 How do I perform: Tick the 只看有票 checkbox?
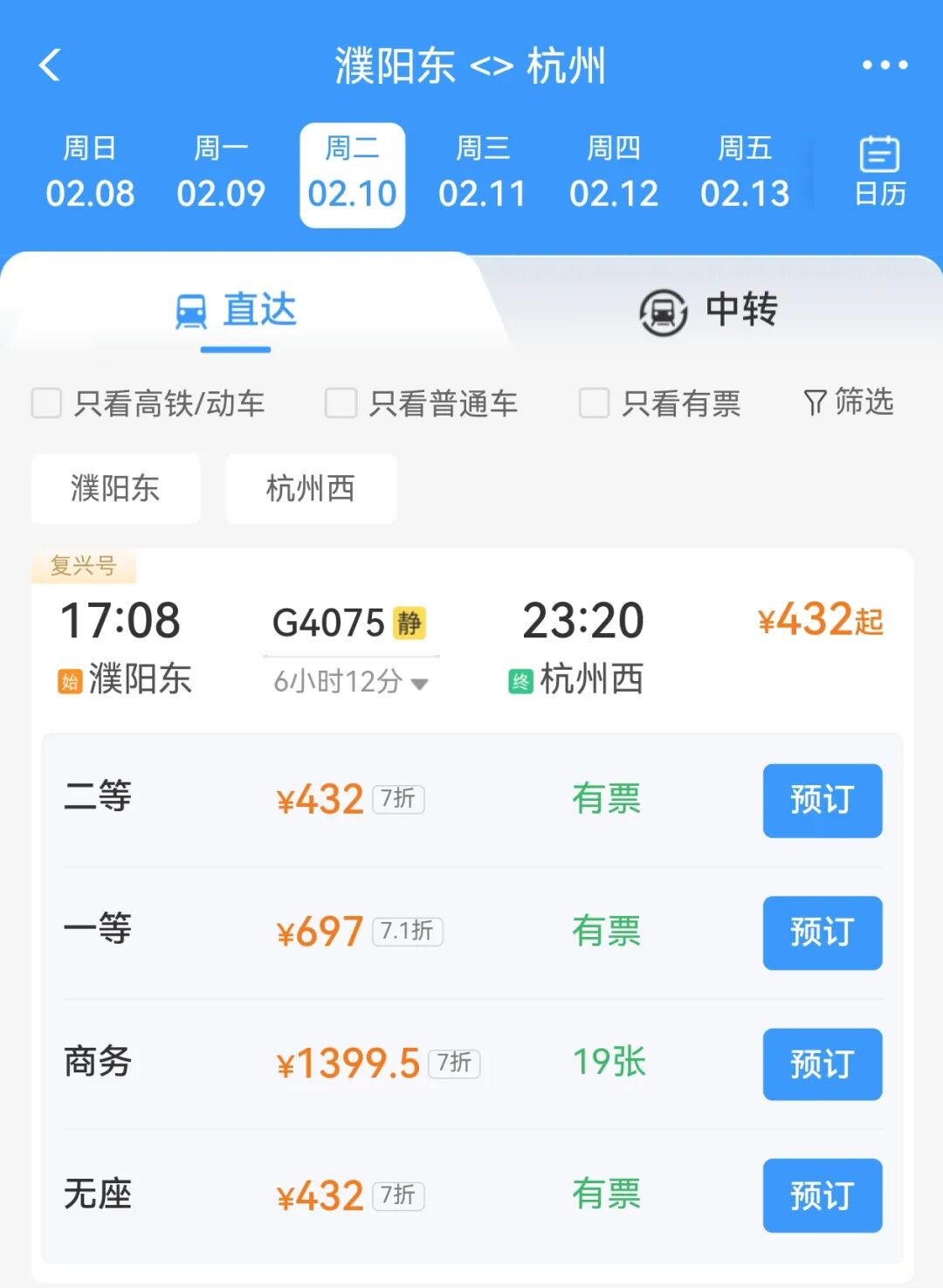pos(595,403)
